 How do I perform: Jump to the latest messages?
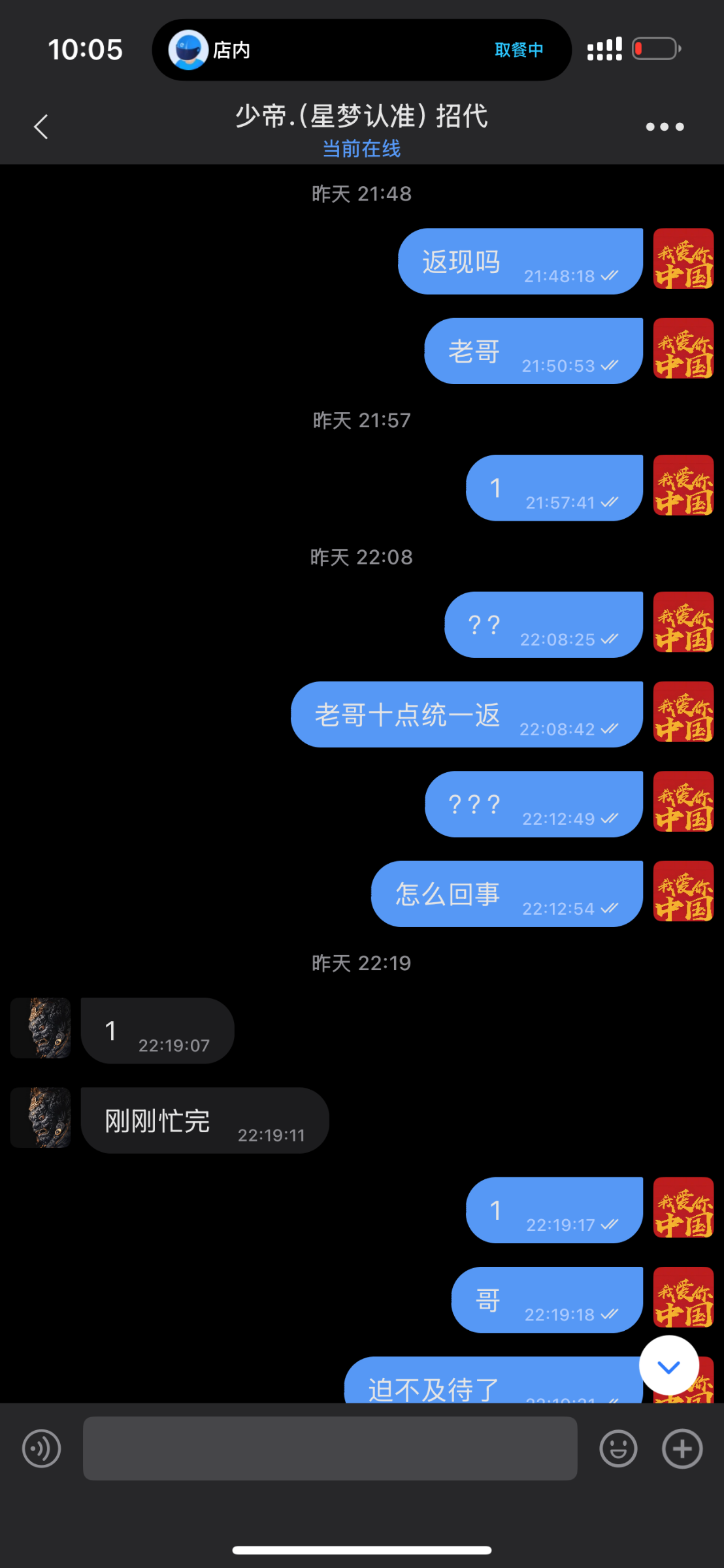point(668,1366)
